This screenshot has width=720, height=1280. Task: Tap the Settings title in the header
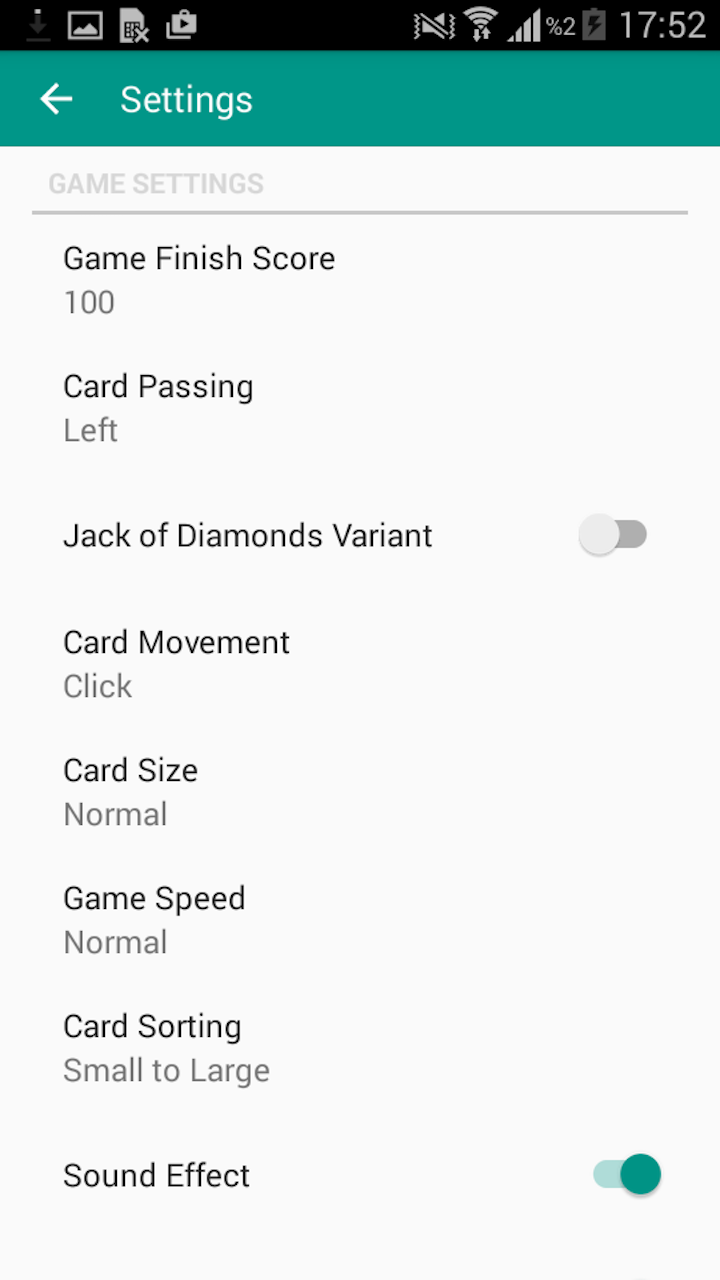point(186,98)
